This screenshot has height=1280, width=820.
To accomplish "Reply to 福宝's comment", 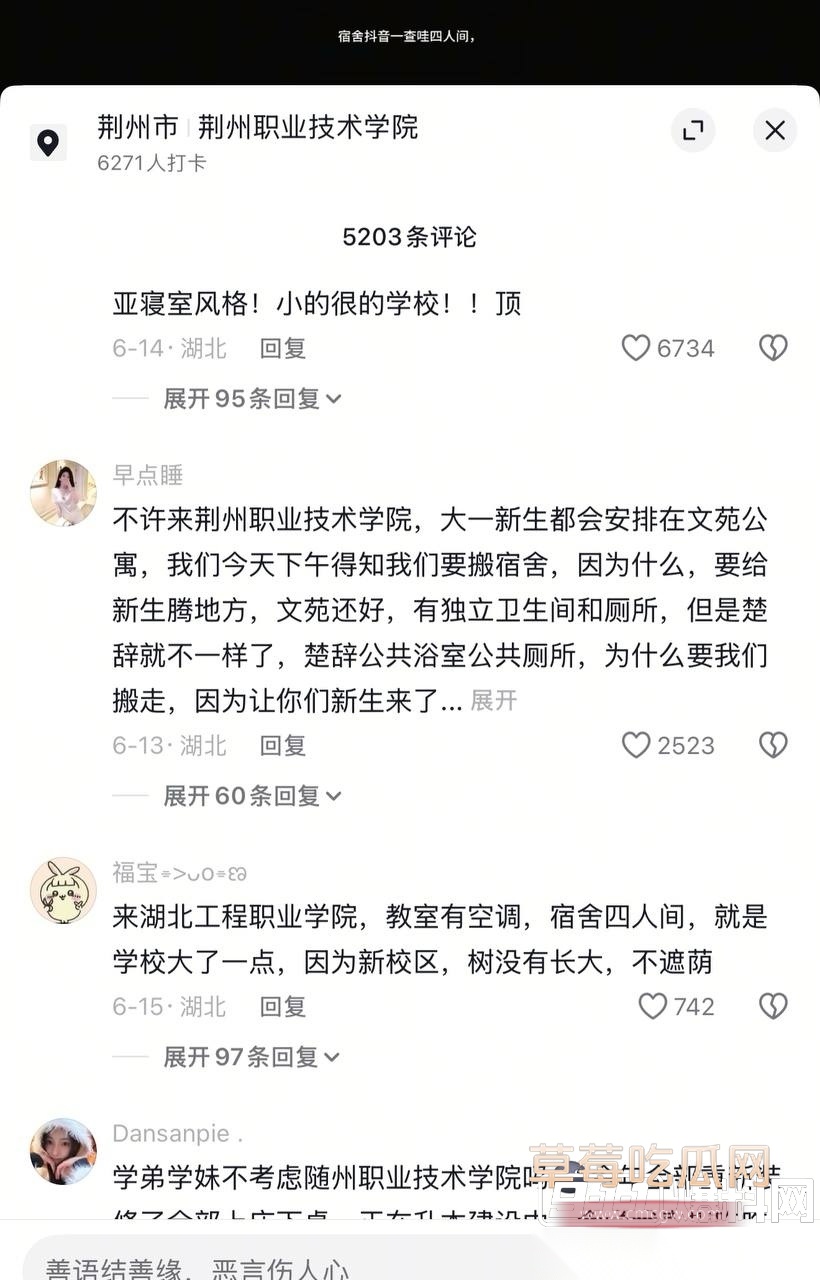I will click(x=283, y=1006).
